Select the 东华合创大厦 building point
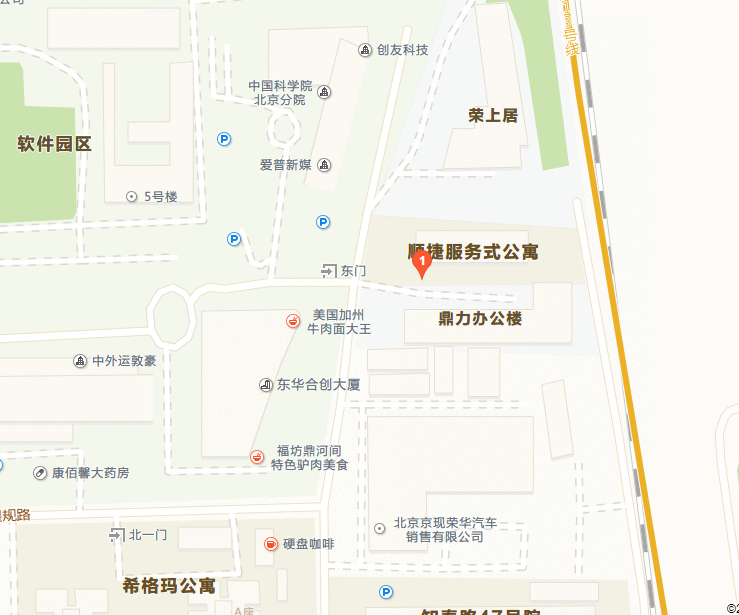The width and height of the screenshot is (739, 615). tap(266, 384)
